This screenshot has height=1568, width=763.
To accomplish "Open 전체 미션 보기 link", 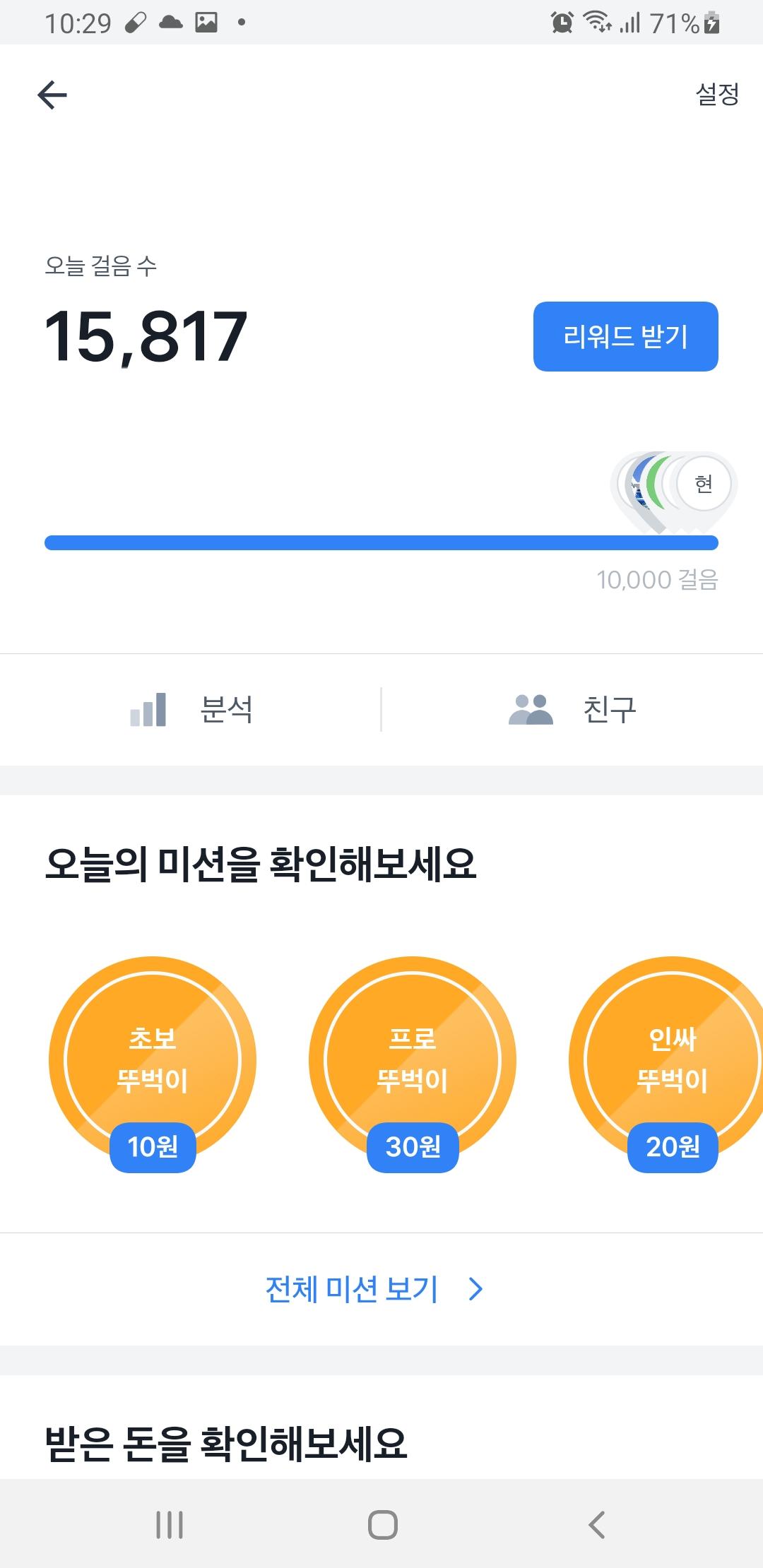I will 374,1289.
